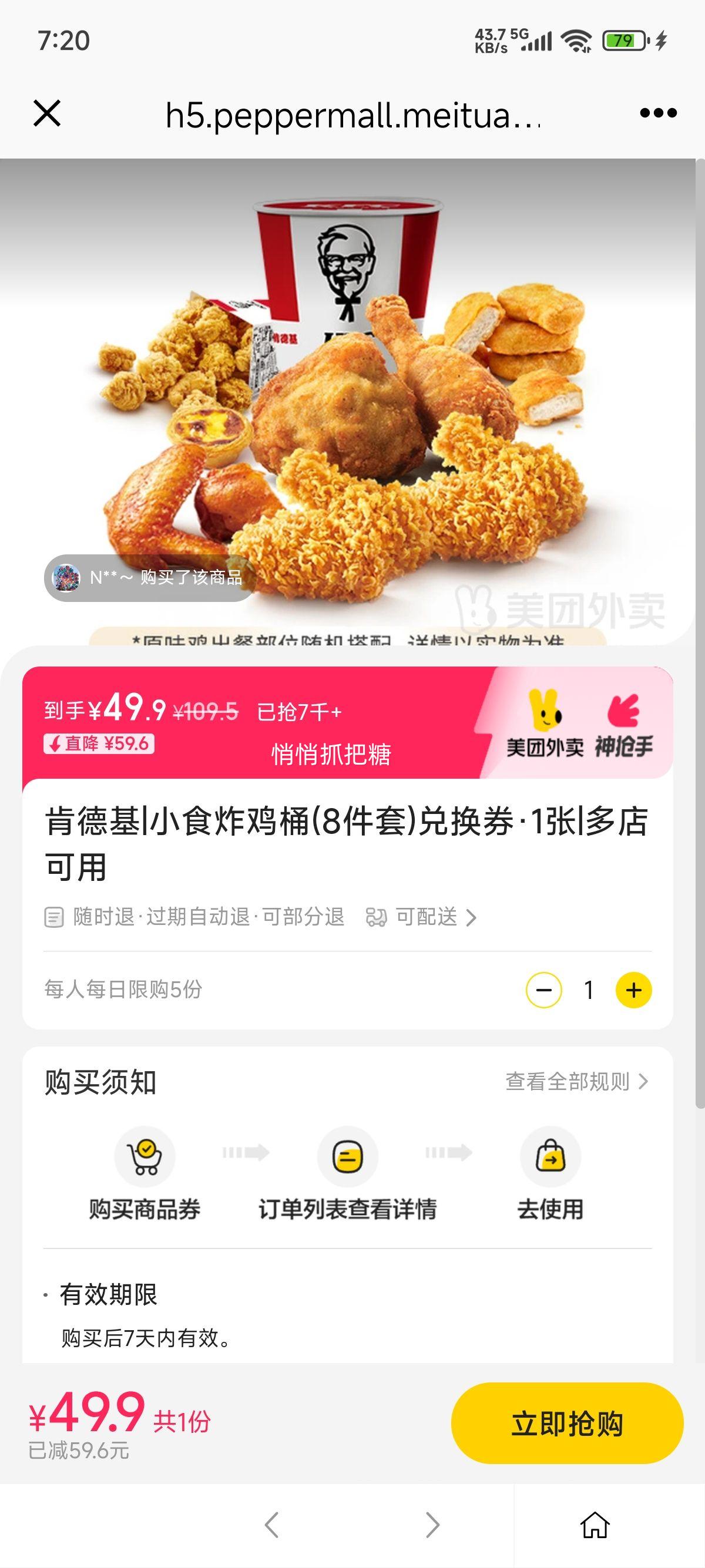The image size is (705, 1568).
Task: Increase quantity with the plus button
Action: [633, 990]
